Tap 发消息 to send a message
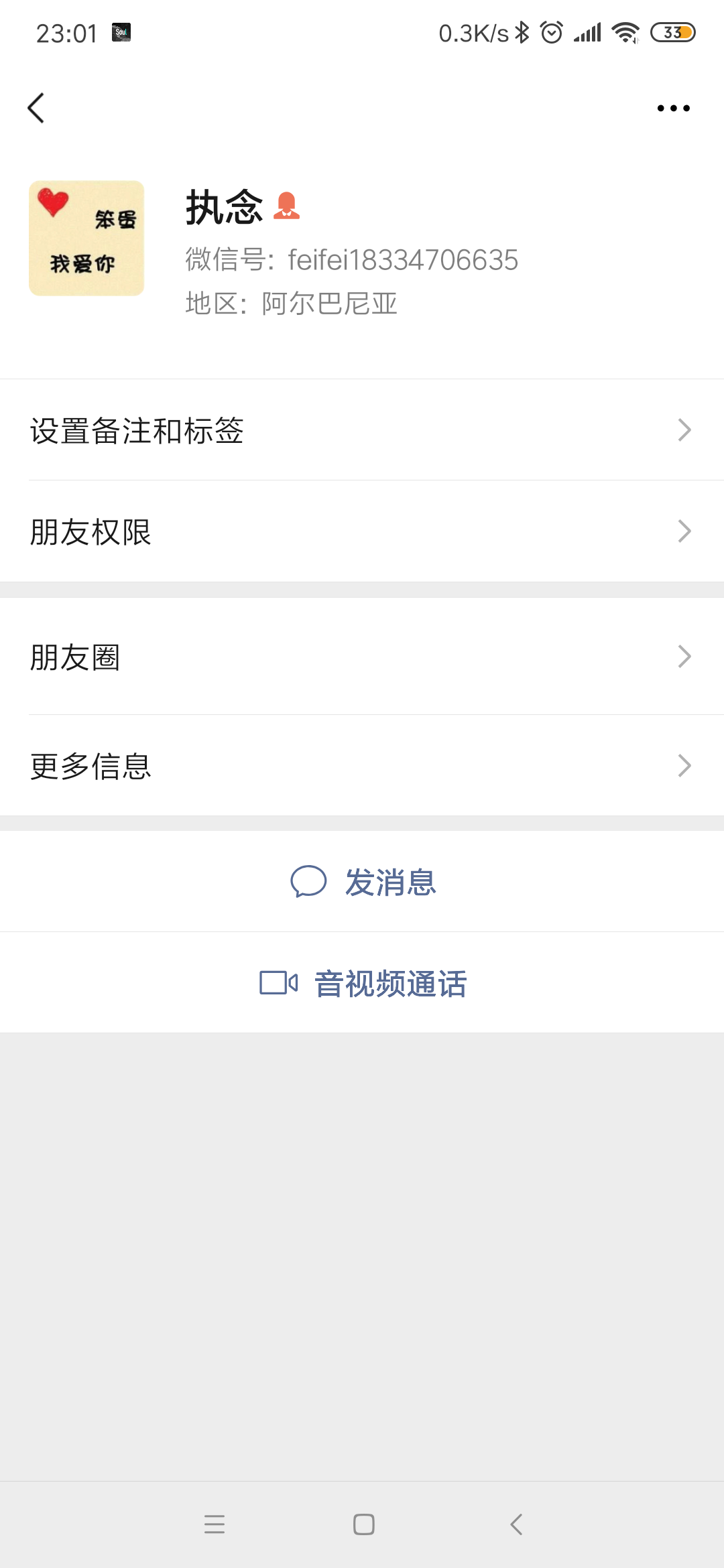 tap(391, 883)
